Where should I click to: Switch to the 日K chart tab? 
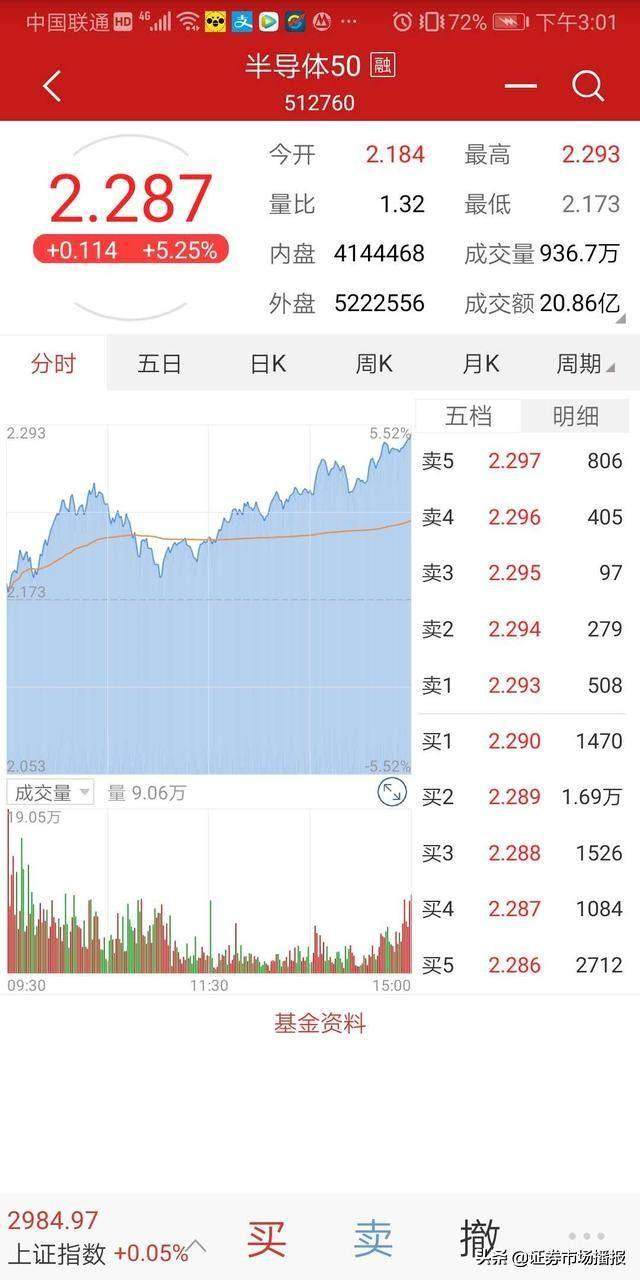tap(267, 364)
